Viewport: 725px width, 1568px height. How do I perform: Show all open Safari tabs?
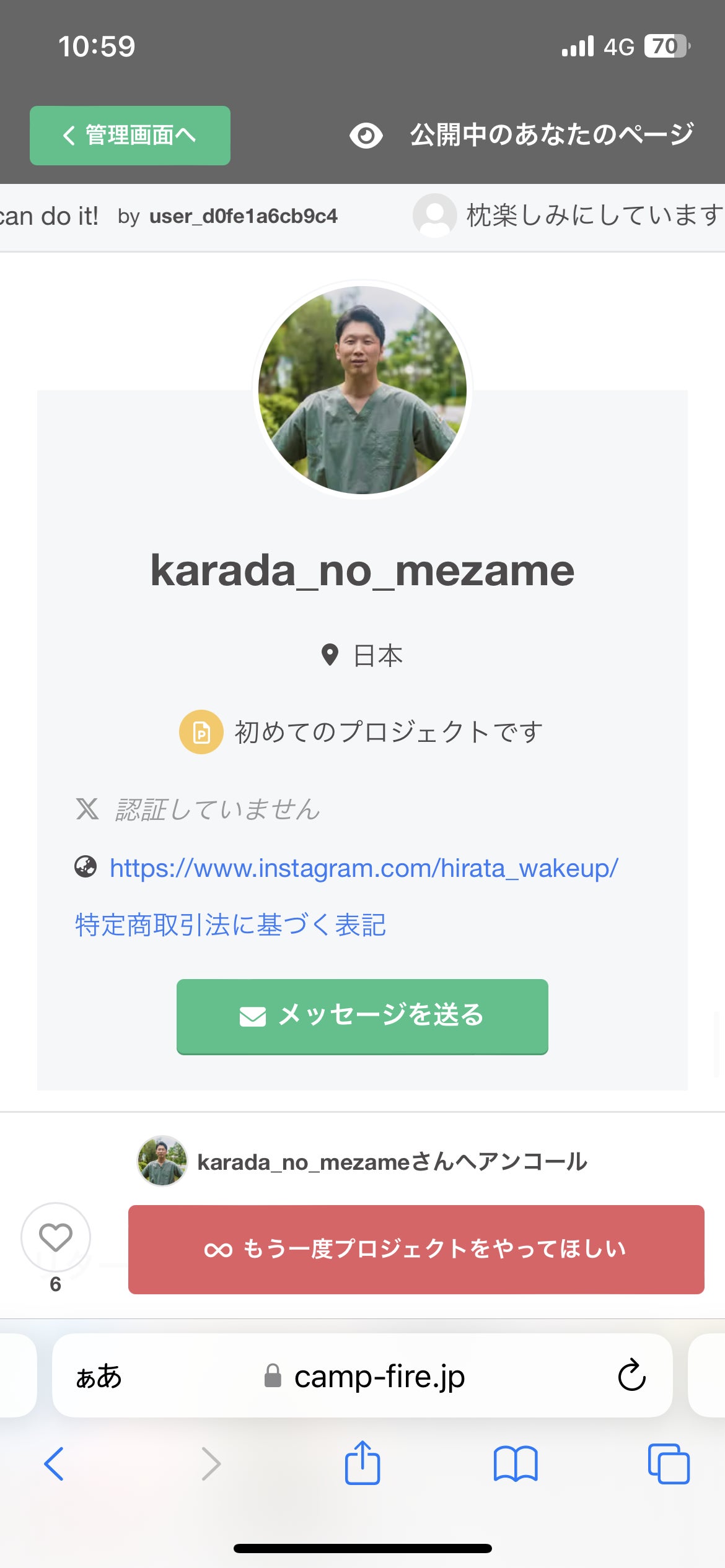pos(668,1464)
